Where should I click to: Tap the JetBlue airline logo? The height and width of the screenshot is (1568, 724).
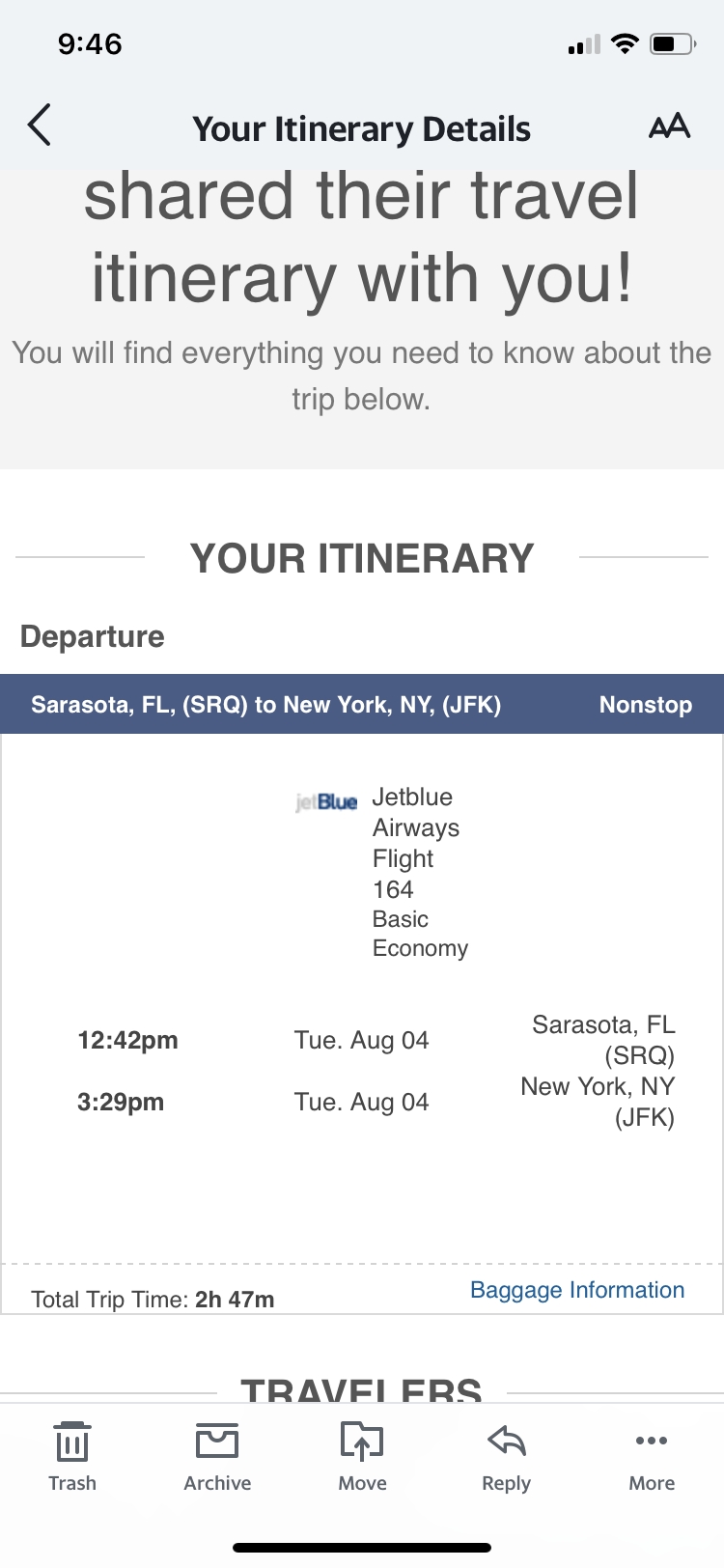324,800
